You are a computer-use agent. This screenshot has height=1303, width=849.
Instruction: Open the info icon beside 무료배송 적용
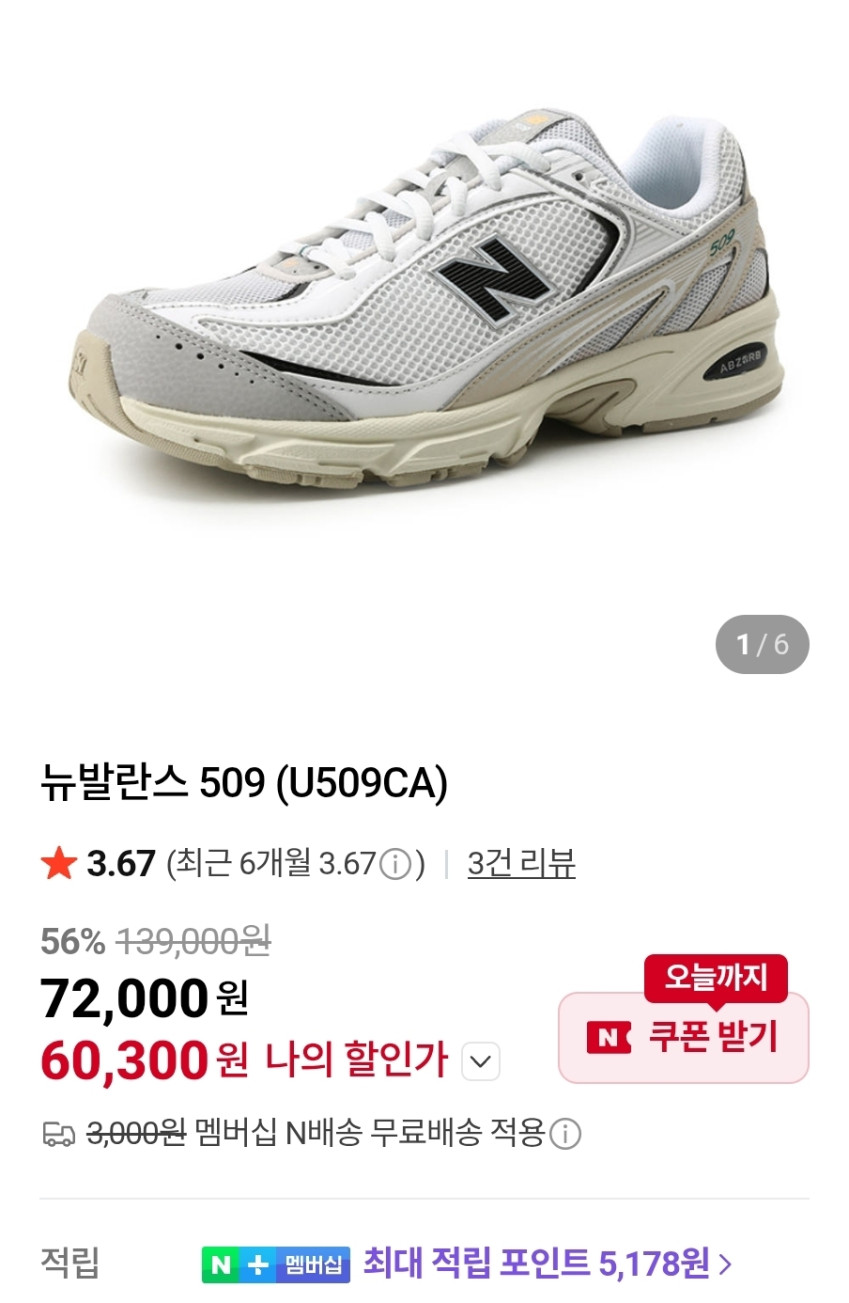(x=566, y=1135)
